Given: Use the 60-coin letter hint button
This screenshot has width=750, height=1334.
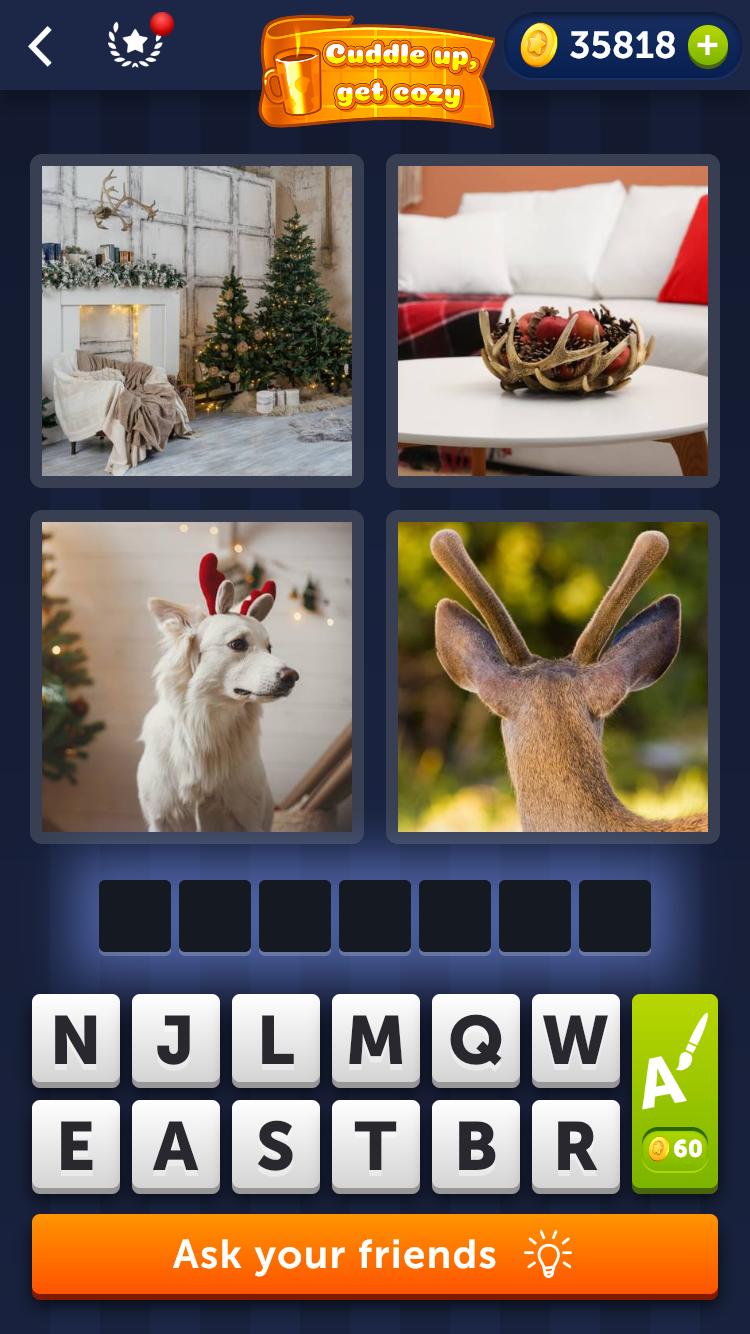Looking at the screenshot, I should pos(675,1092).
